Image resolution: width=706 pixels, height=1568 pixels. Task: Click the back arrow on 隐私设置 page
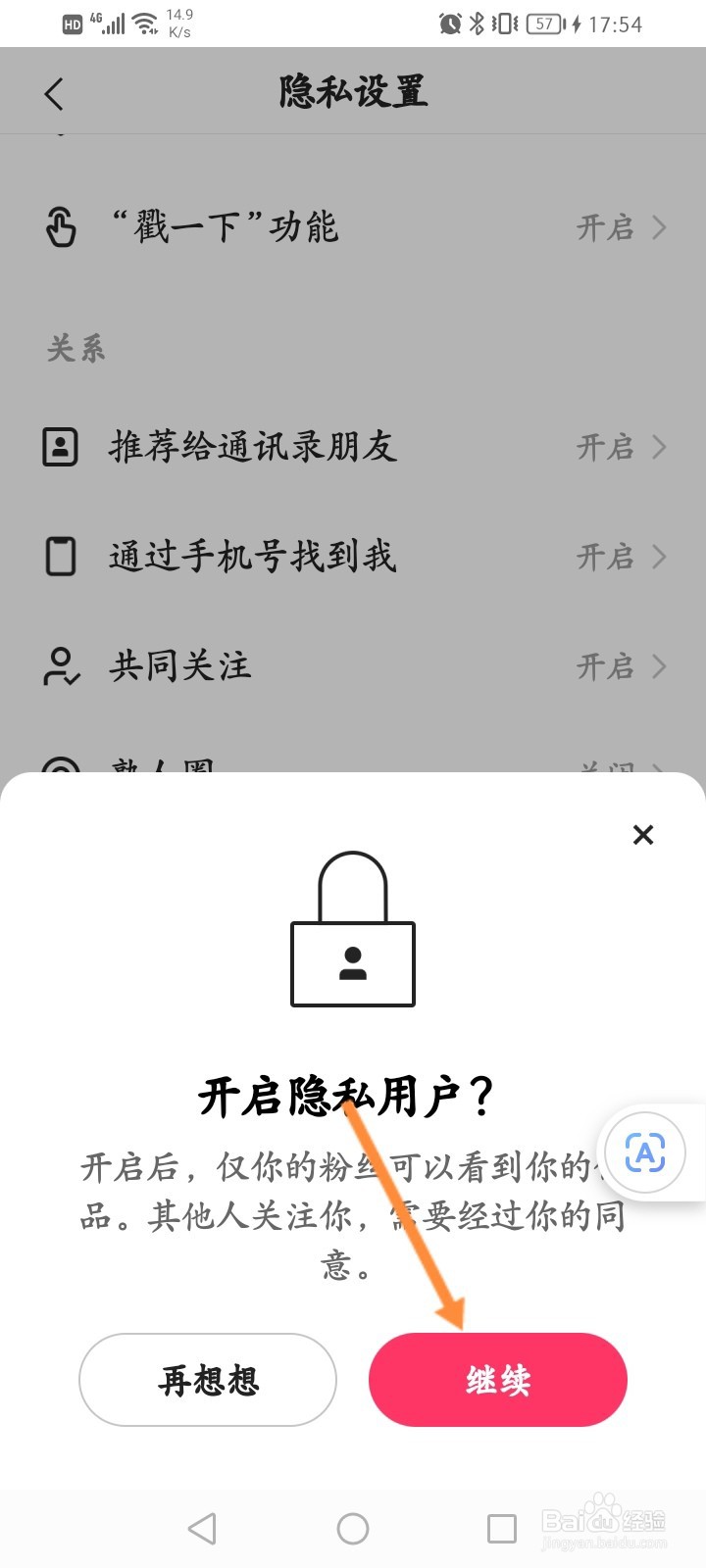[53, 91]
